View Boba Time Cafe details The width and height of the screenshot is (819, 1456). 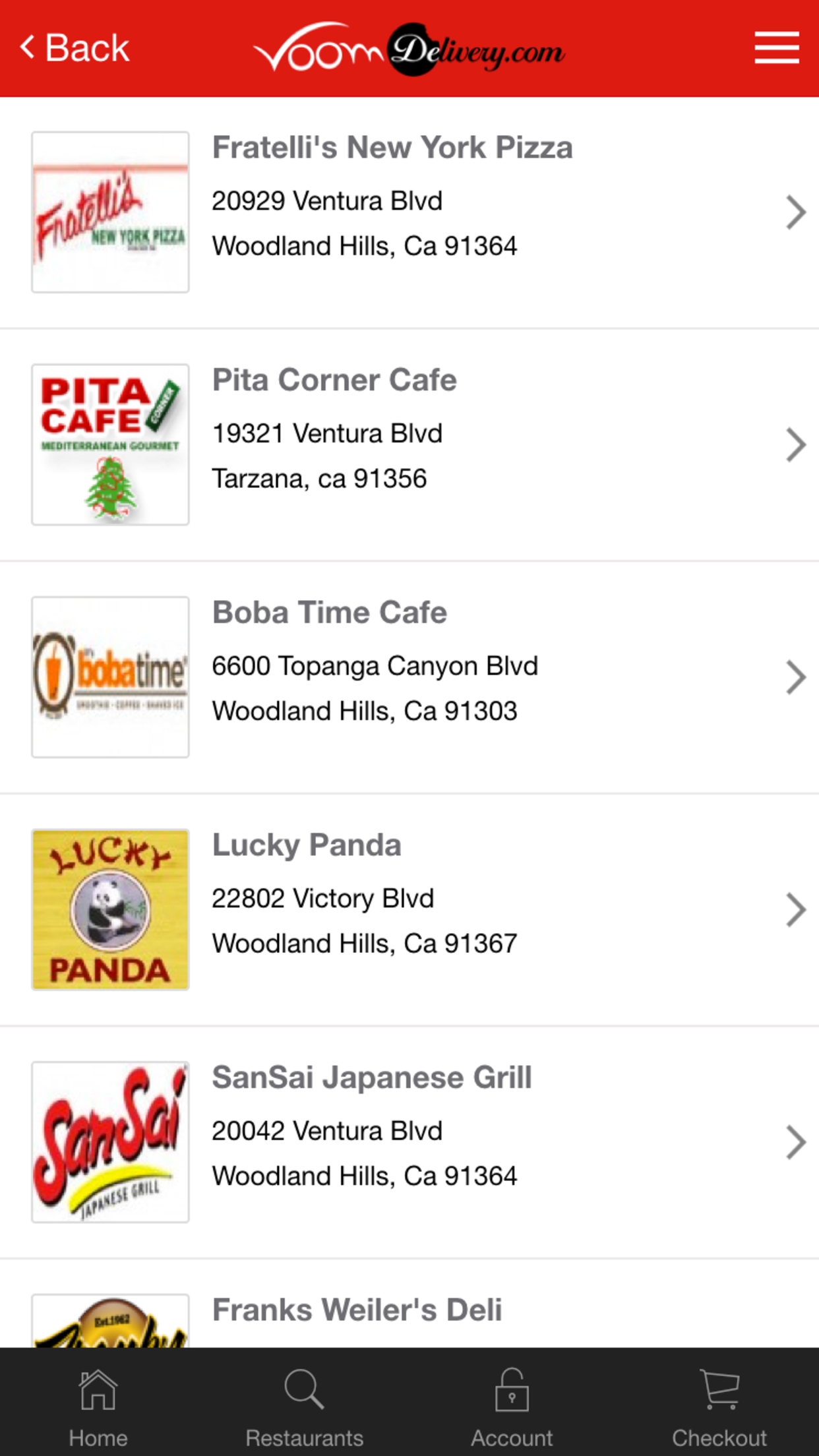(409, 677)
